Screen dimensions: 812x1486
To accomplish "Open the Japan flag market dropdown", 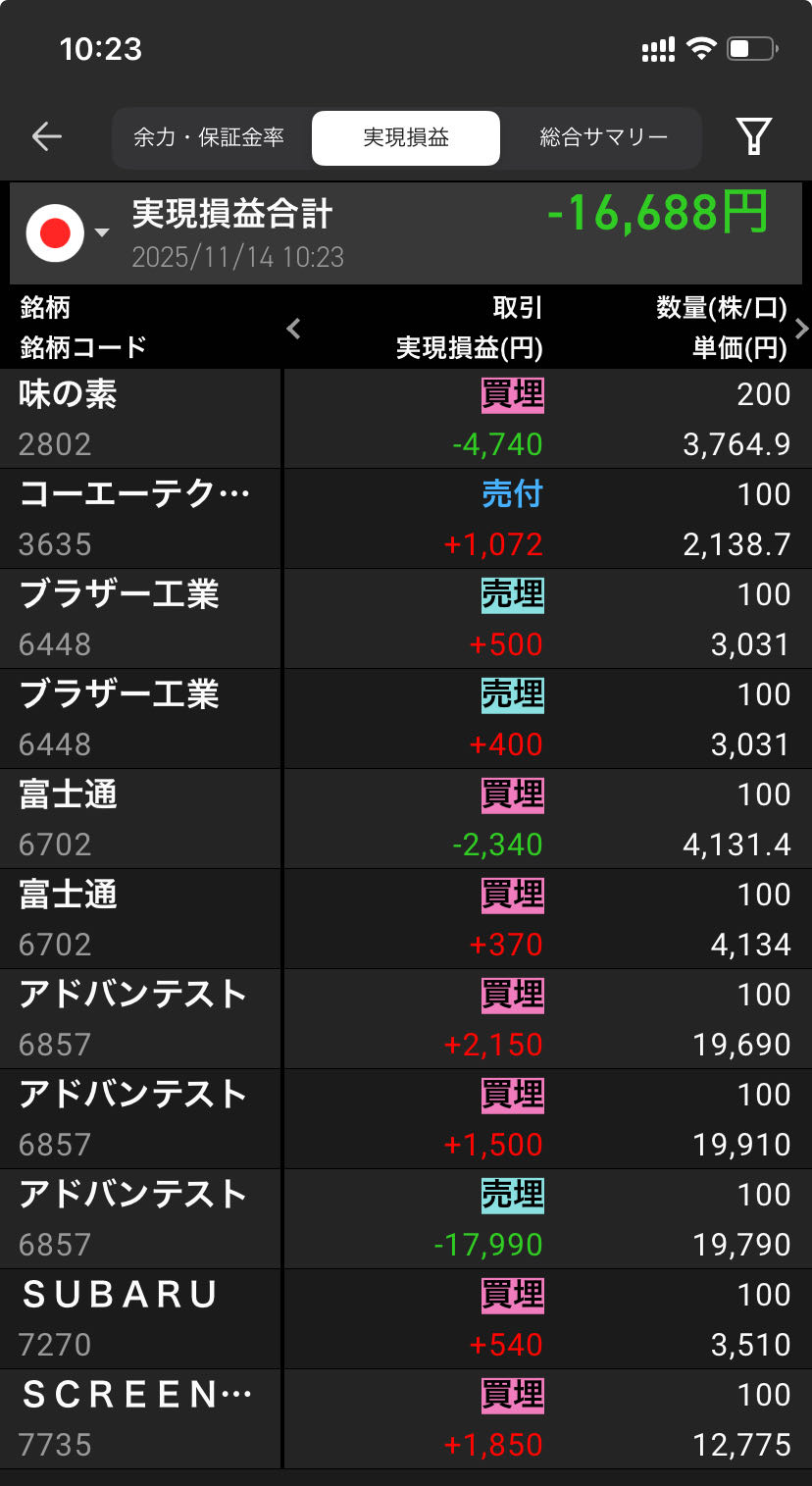I will click(x=67, y=233).
